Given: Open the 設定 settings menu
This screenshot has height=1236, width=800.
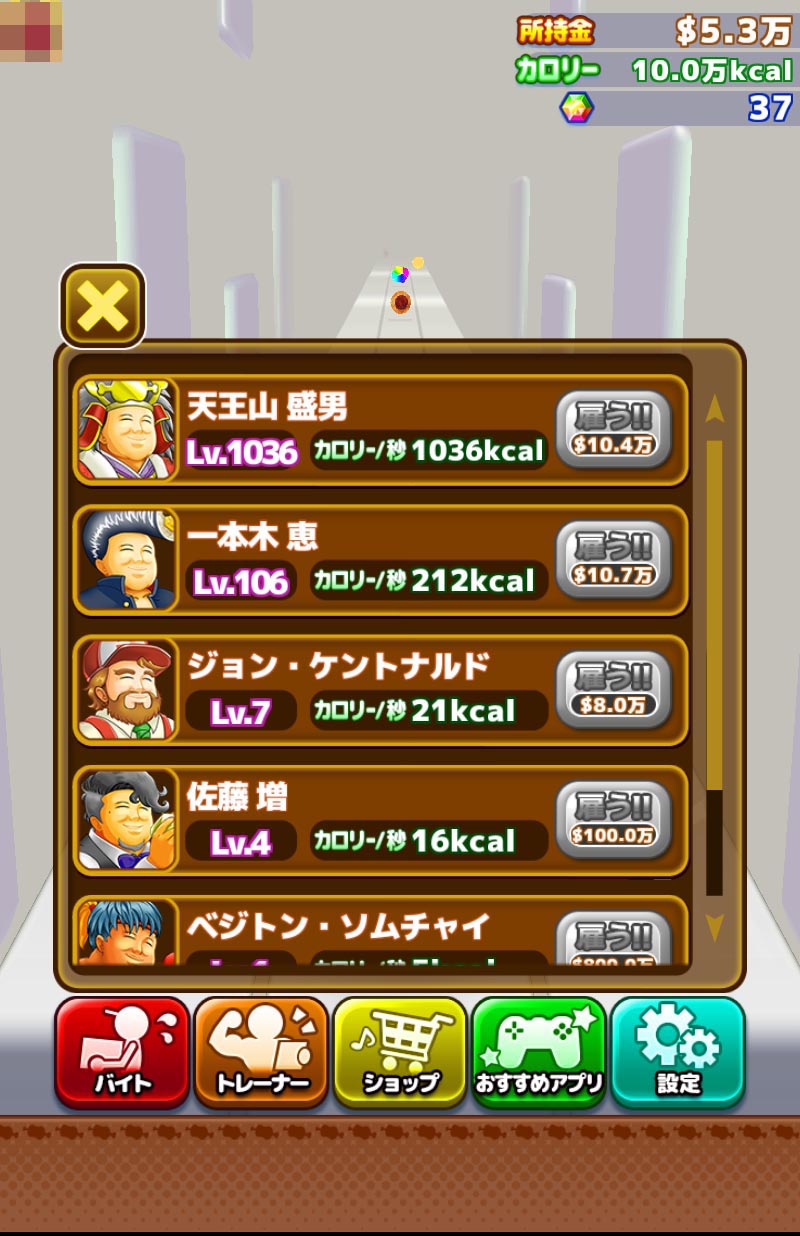Looking at the screenshot, I should pyautogui.click(x=678, y=1052).
